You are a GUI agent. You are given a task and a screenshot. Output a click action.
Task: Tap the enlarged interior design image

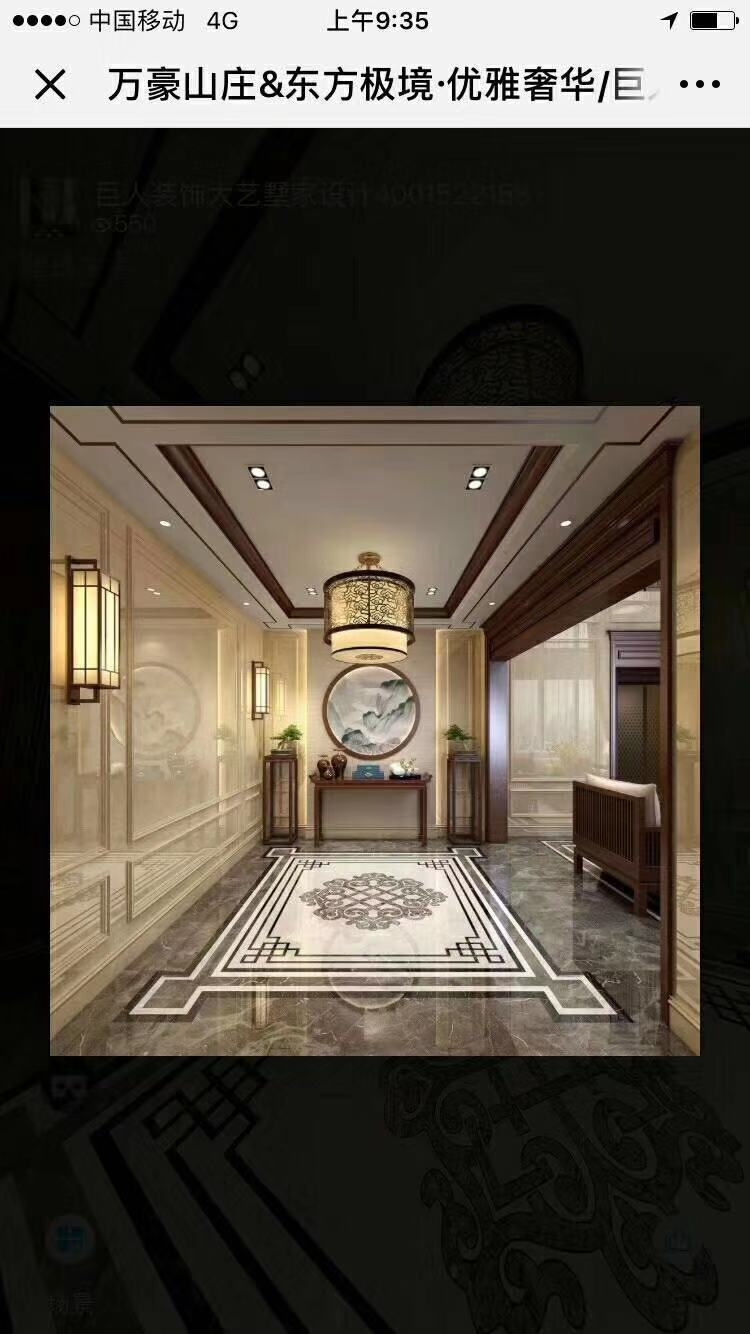375,730
